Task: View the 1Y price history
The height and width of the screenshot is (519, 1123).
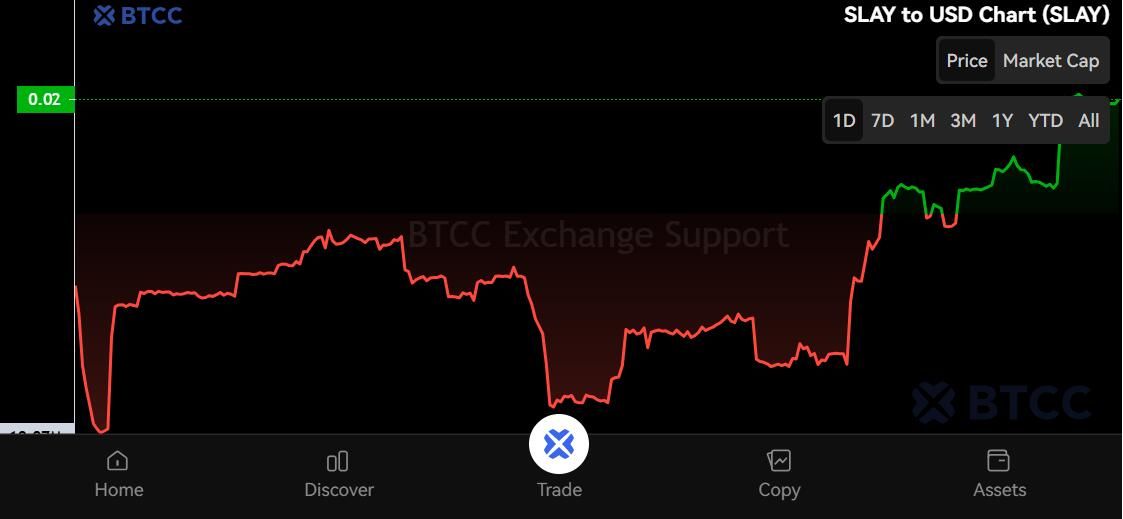Action: (1002, 121)
